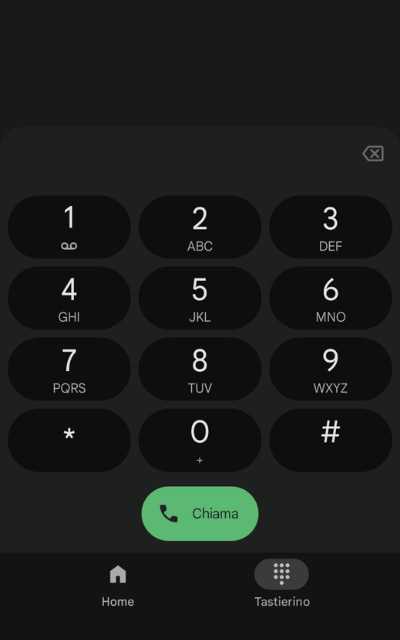Tap the 3 DEF key

click(331, 227)
